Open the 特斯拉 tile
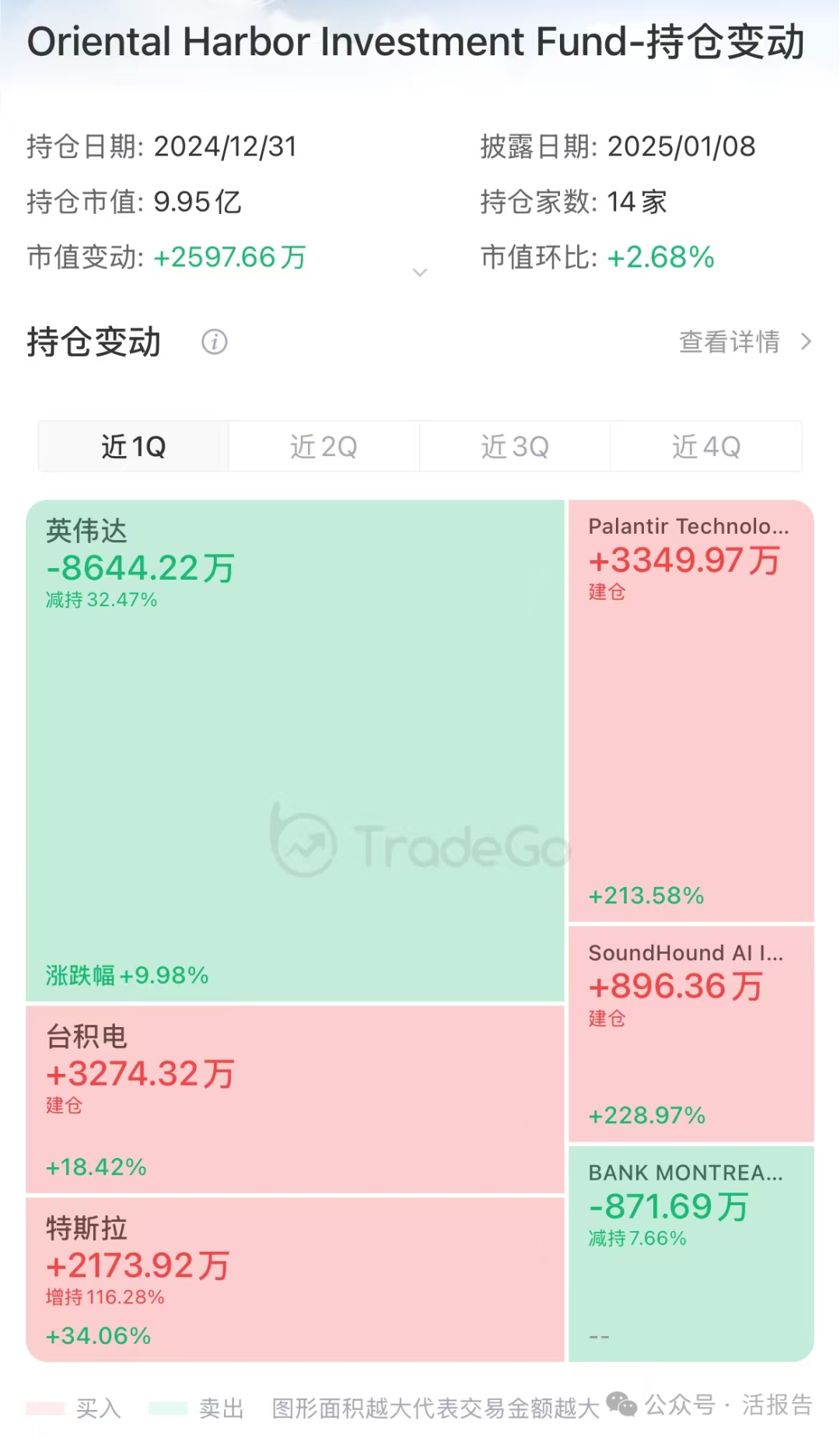The width and height of the screenshot is (840, 1438). pyautogui.click(x=295, y=1279)
